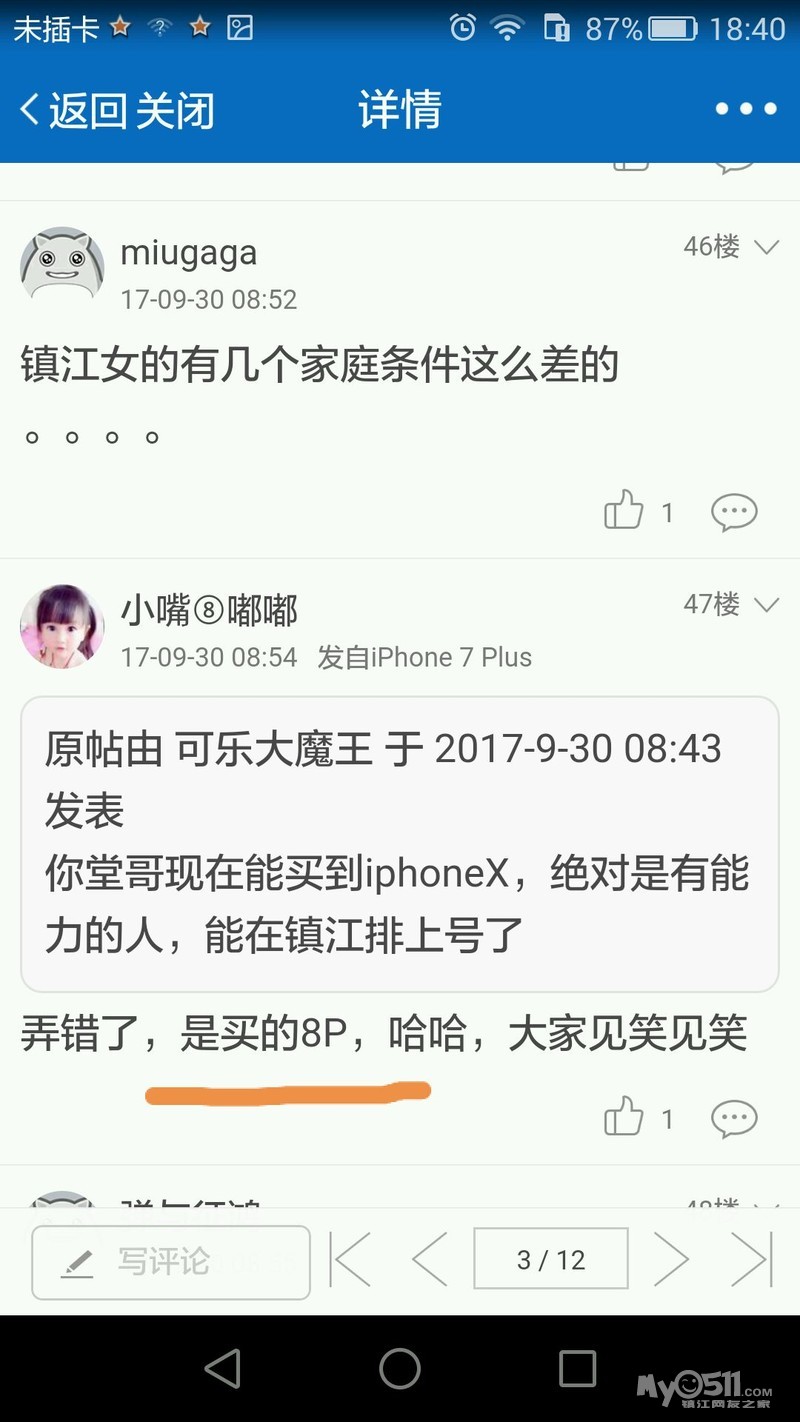Viewport: 800px width, 1422px height.
Task: Open the three-dot overflow menu
Action: click(746, 110)
